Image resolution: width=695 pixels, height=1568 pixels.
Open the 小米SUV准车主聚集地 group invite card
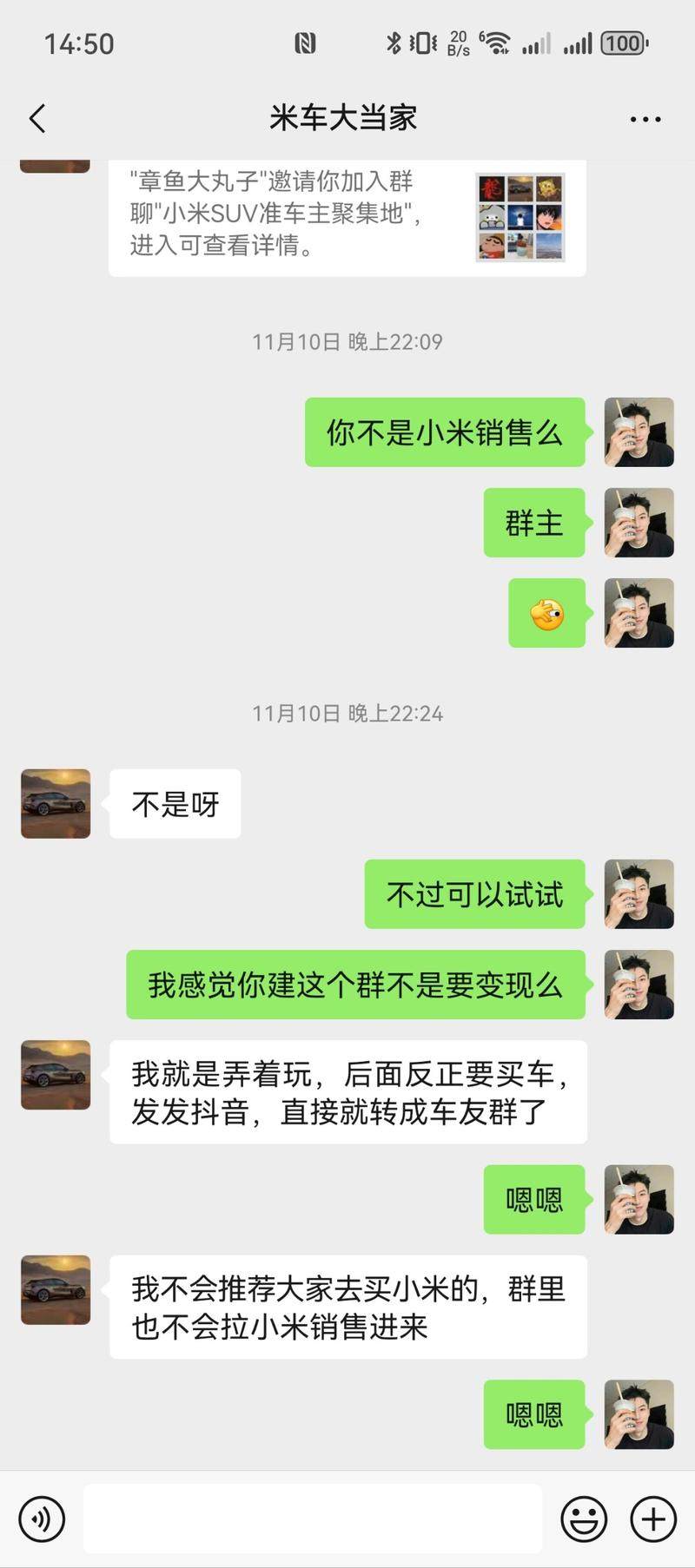coord(347,215)
